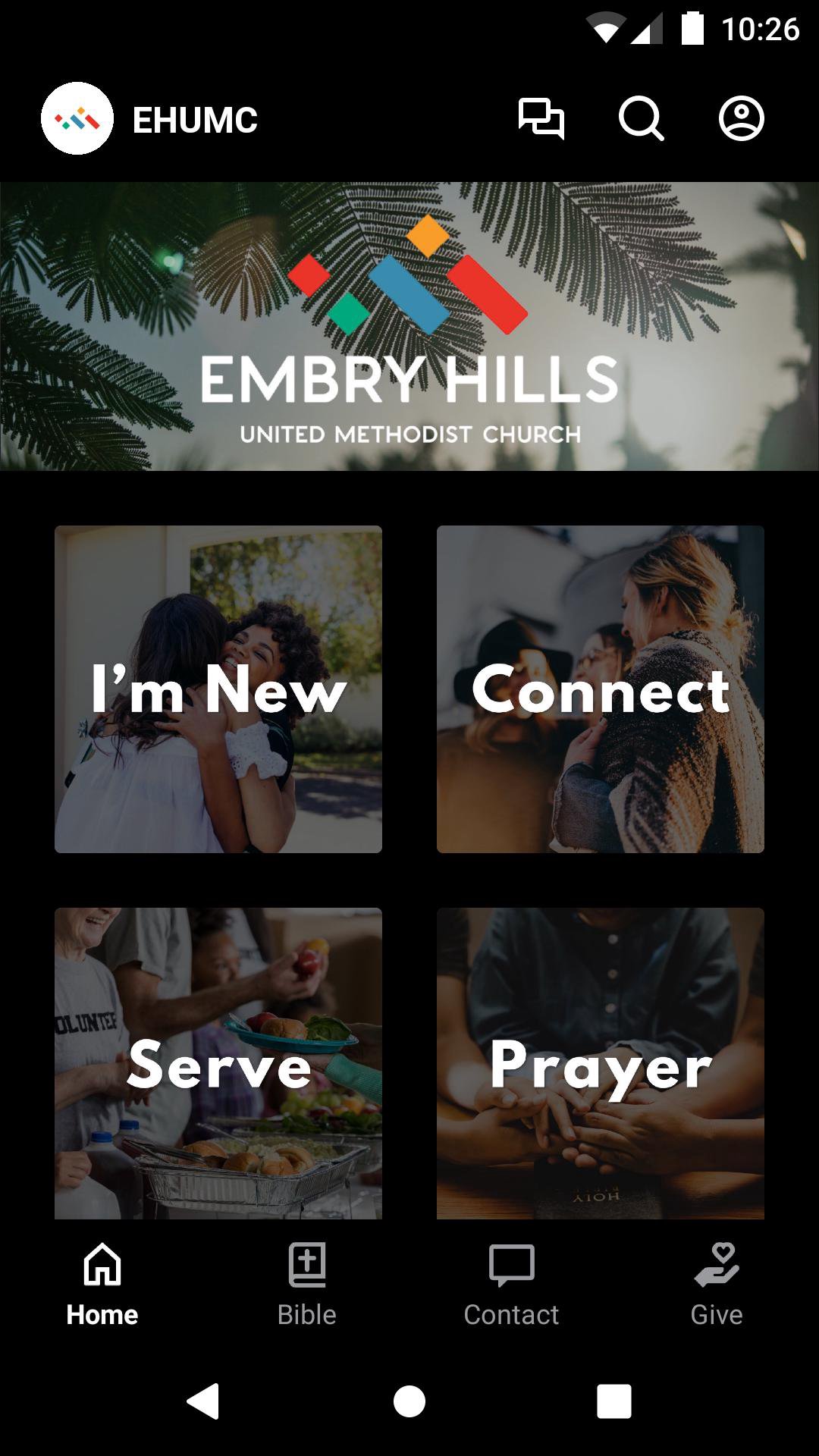Open the recent apps overview
Image resolution: width=819 pixels, height=1456 pixels.
(x=614, y=1401)
